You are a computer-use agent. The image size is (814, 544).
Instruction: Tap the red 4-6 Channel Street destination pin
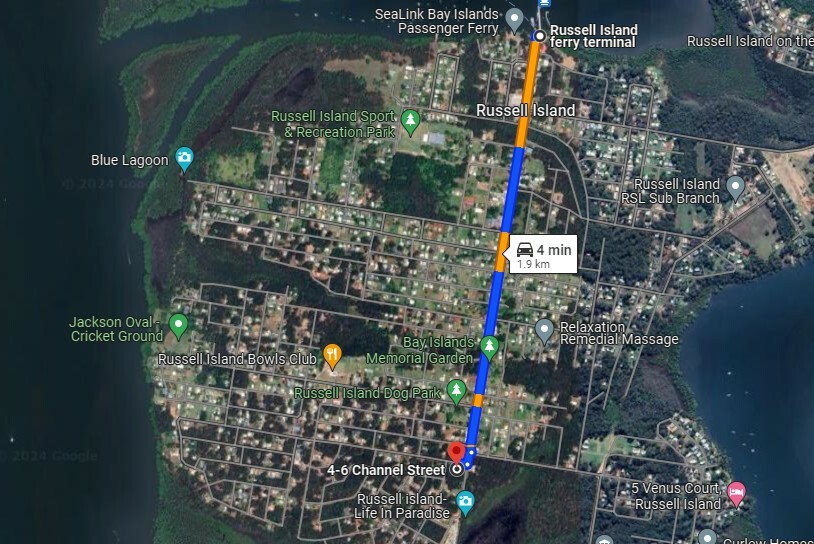(456, 453)
